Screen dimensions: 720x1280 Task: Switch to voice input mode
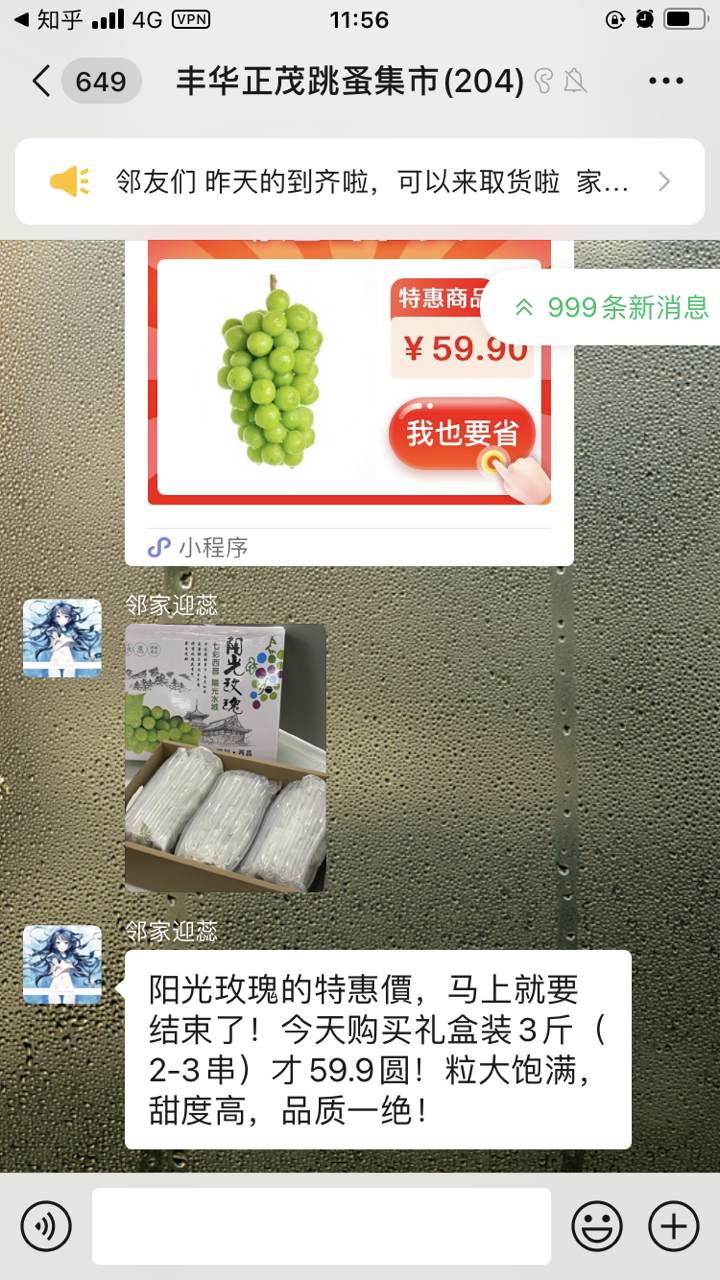(46, 1226)
